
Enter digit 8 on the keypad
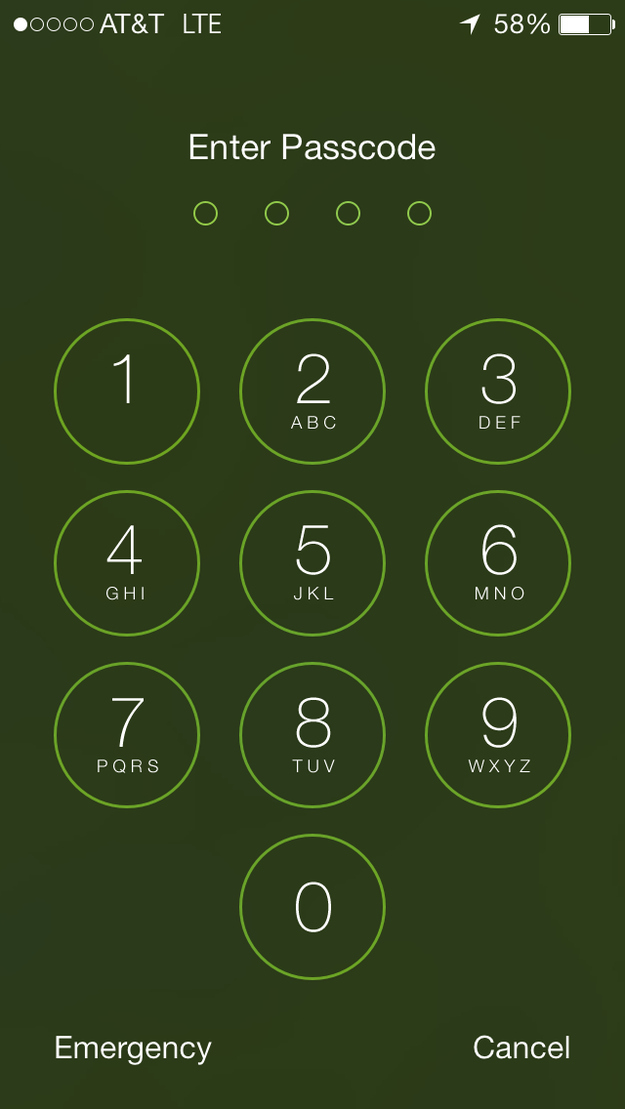(312, 735)
